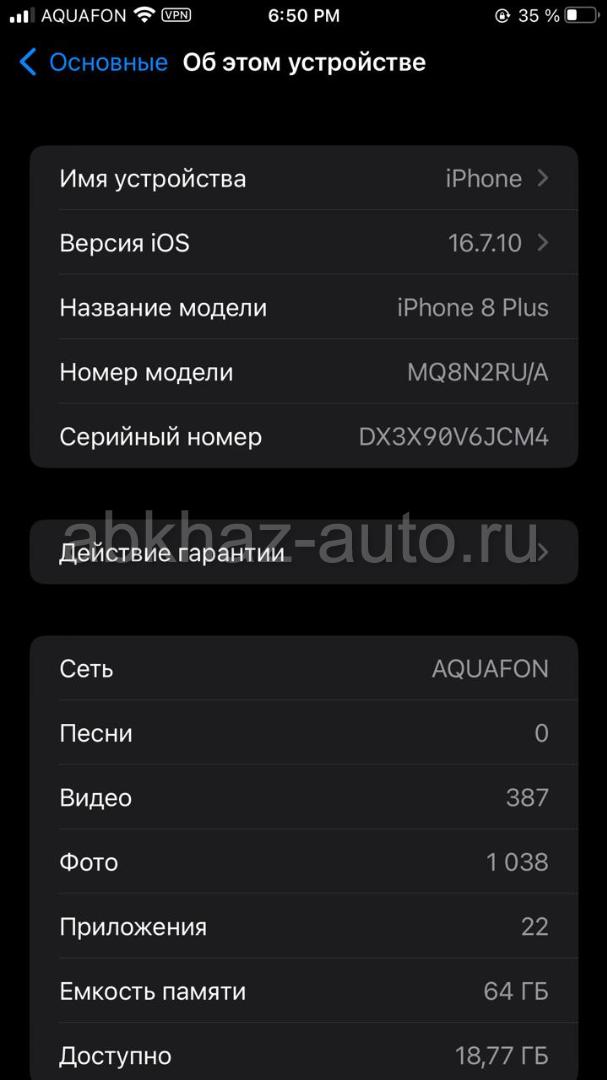Go back to Основные settings
Screen dimensions: 607x1080
[x=94, y=63]
